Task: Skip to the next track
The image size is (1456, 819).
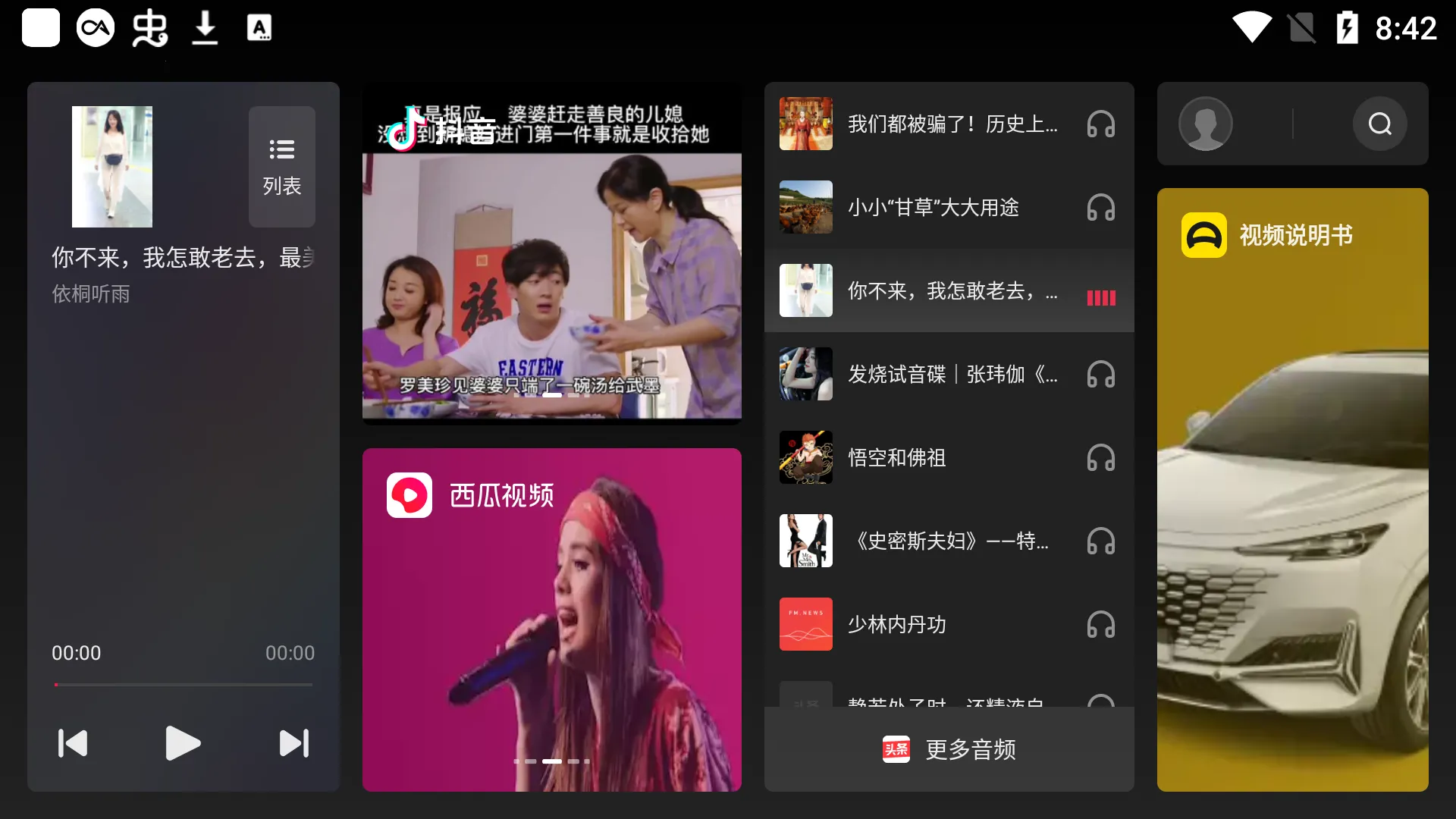Action: click(293, 743)
